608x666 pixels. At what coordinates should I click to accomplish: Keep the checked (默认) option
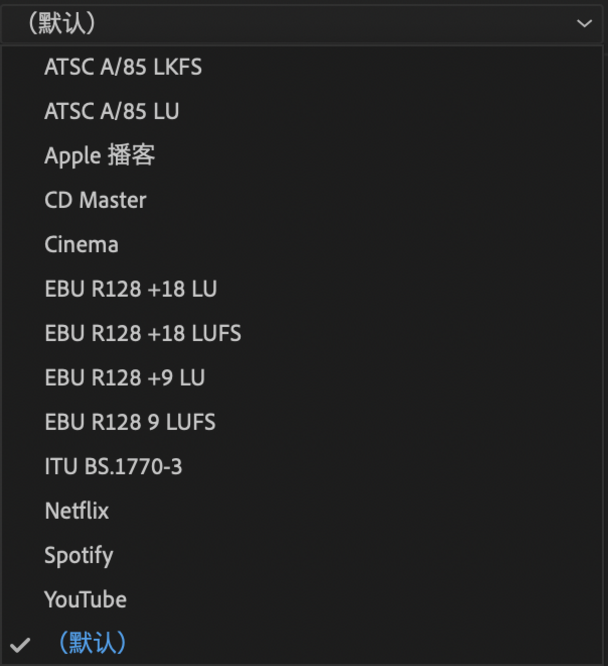(x=92, y=643)
